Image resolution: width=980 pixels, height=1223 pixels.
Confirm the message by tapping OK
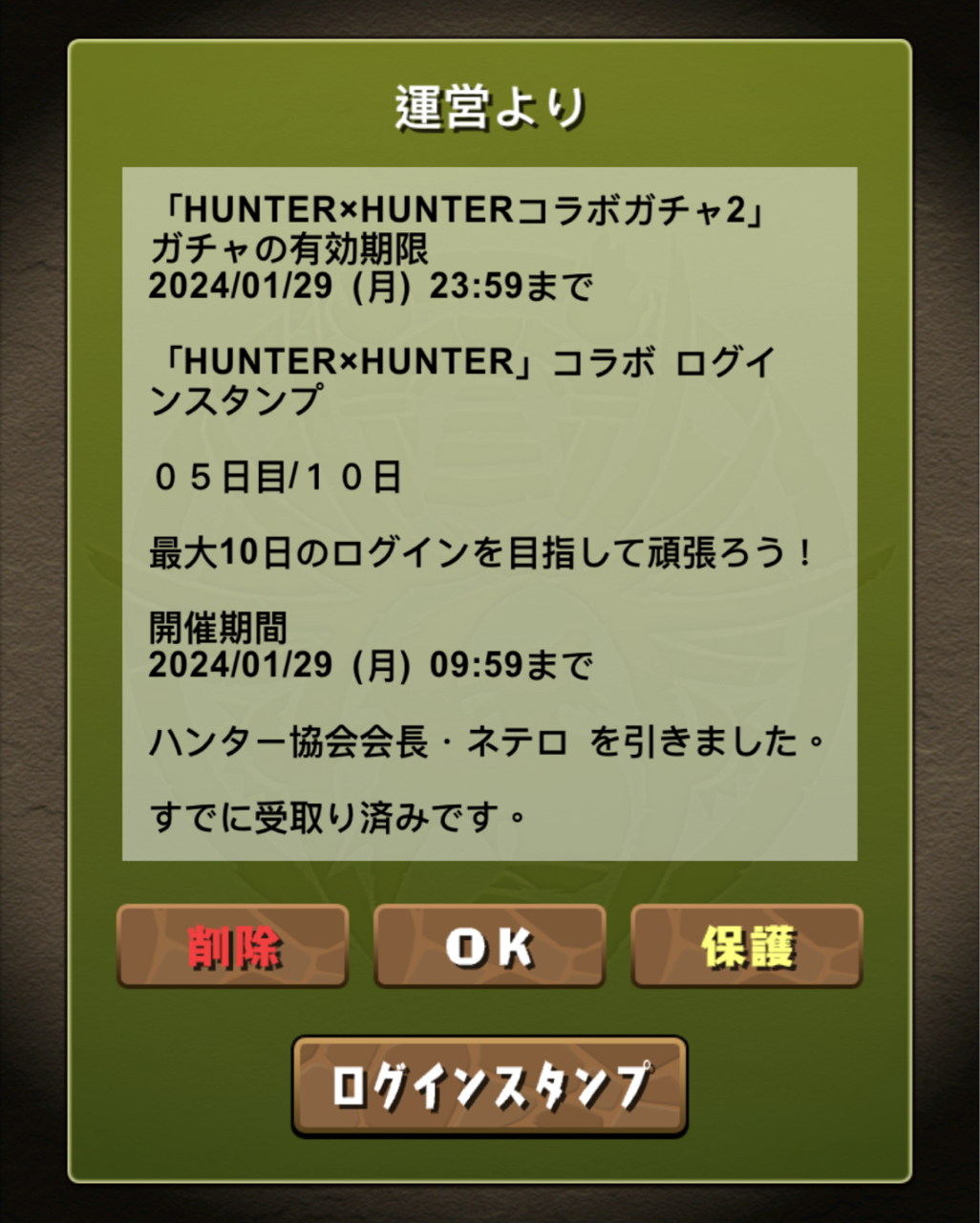(x=489, y=946)
